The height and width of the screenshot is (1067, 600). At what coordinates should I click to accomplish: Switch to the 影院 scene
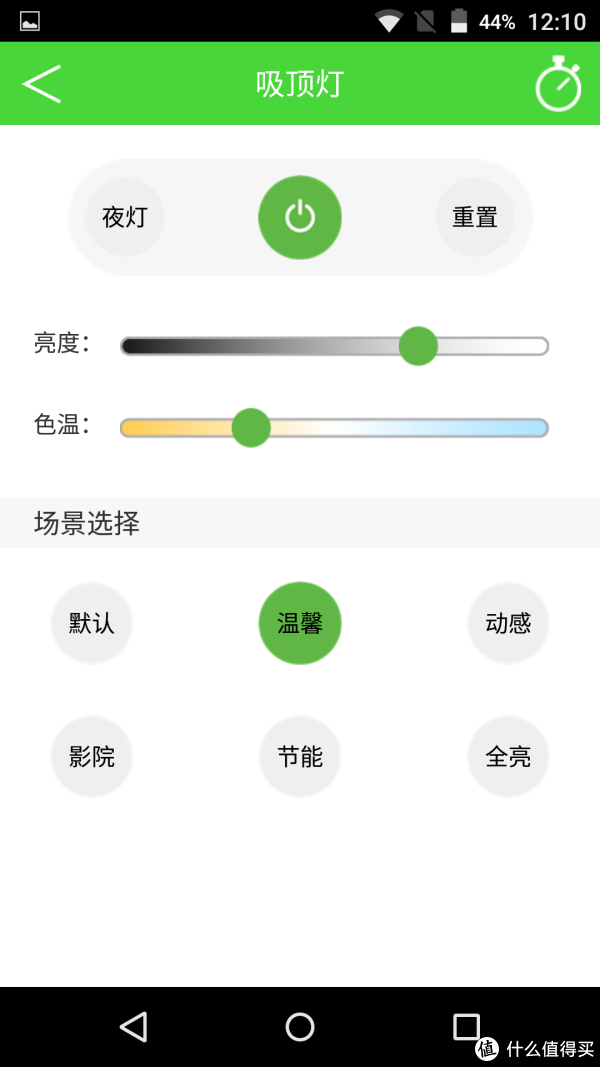pyautogui.click(x=91, y=756)
